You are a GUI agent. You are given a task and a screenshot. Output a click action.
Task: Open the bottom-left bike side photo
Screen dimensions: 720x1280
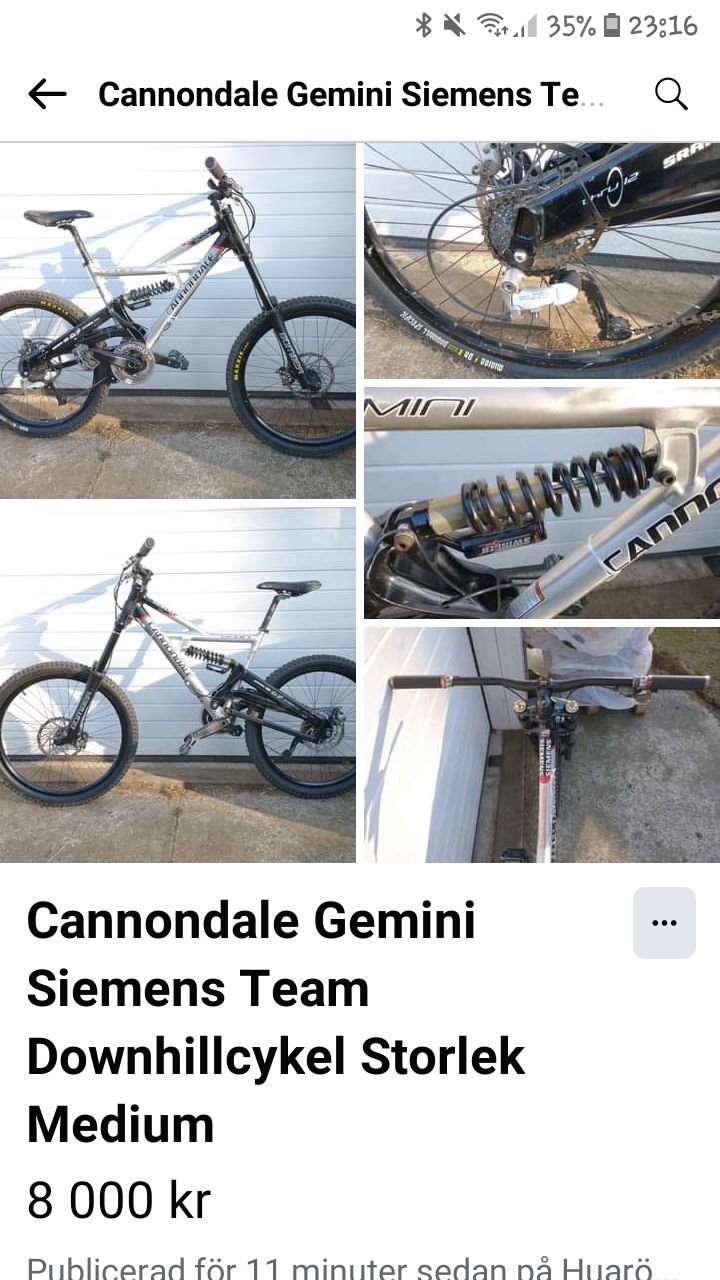click(x=178, y=684)
